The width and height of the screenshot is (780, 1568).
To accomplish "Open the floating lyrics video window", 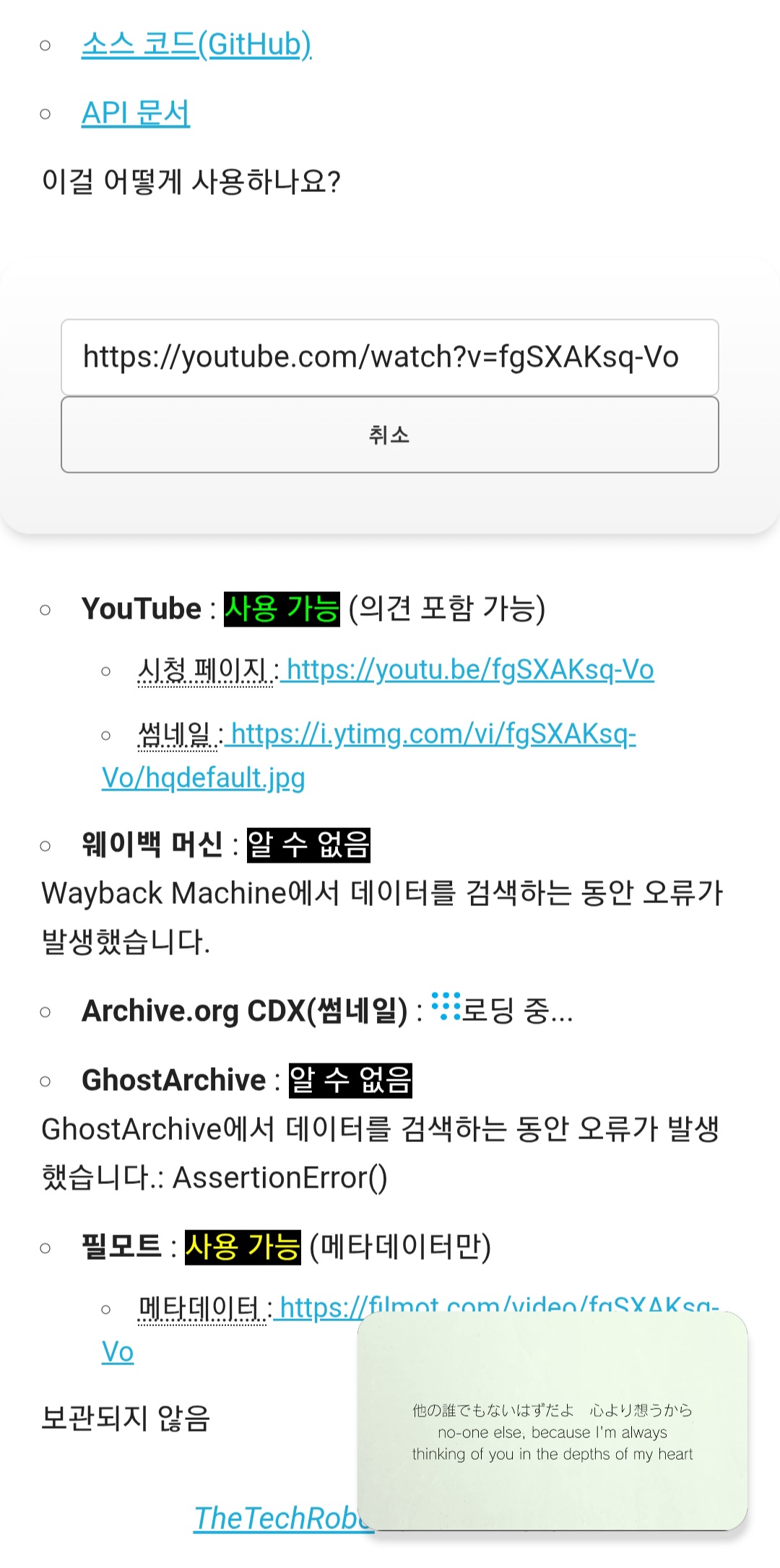I will (552, 1421).
